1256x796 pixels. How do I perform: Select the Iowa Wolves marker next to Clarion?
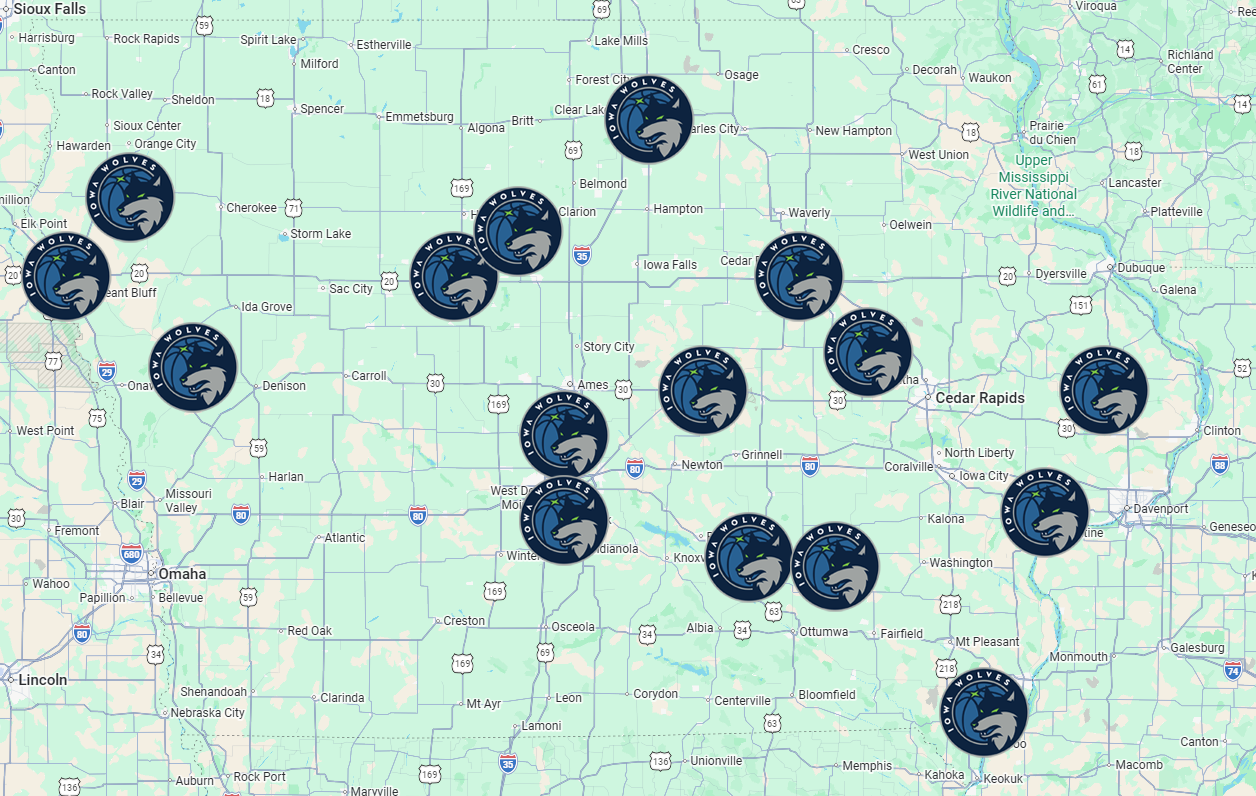(518, 231)
